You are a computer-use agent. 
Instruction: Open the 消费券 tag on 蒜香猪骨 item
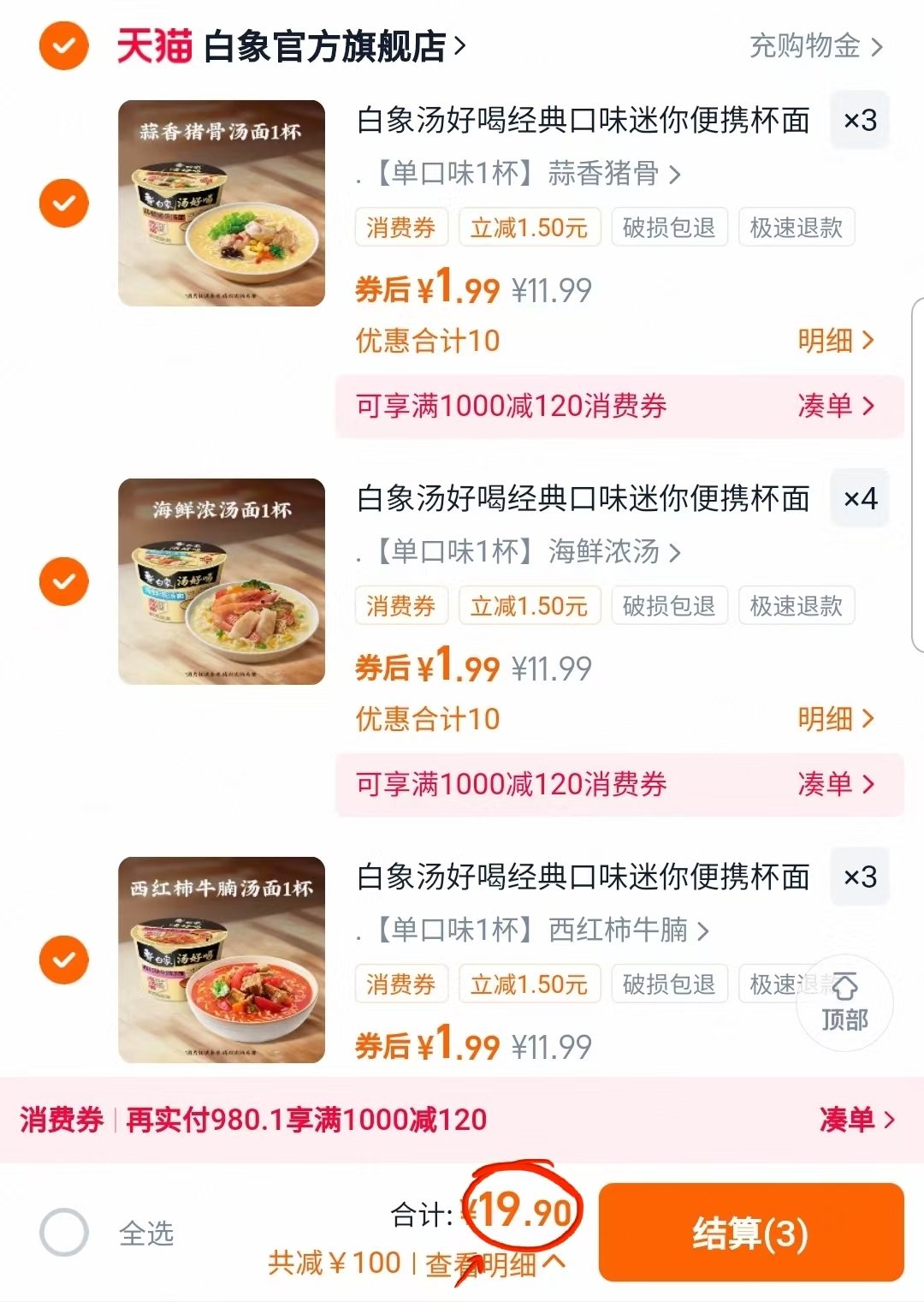pyautogui.click(x=401, y=227)
